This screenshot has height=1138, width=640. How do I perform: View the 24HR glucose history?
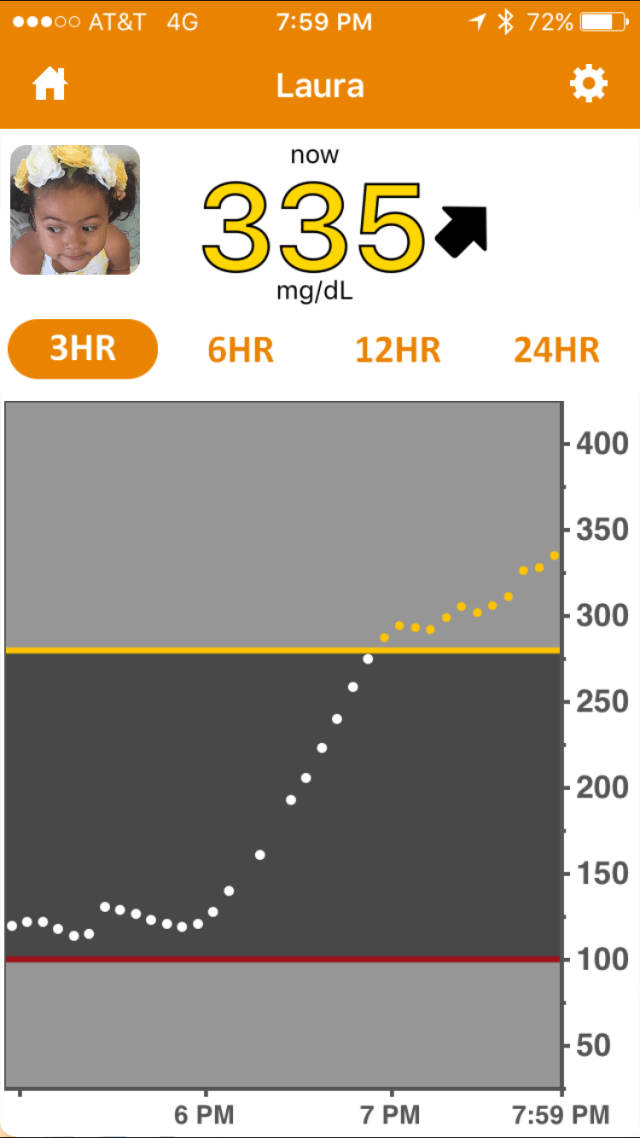point(556,350)
